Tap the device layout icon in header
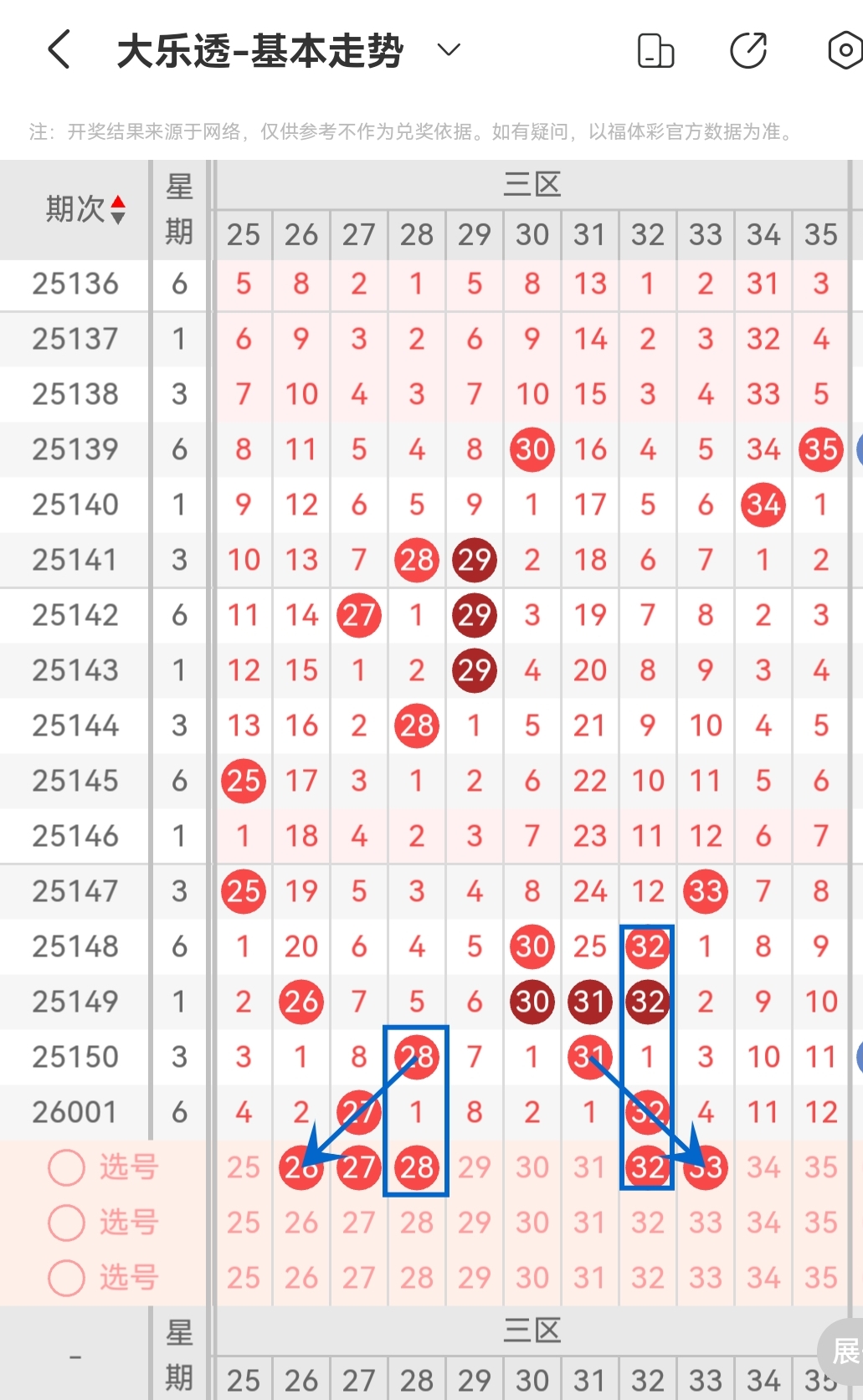The image size is (863, 1400). 655,50
